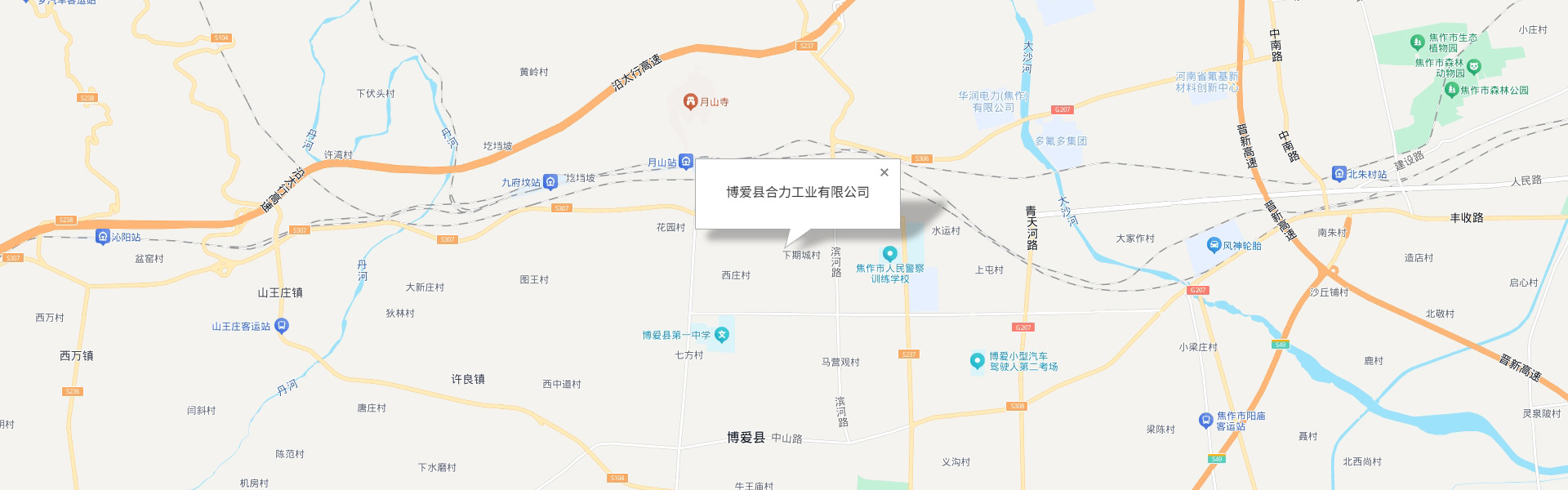Viewport: 1568px width, 490px height.
Task: Open the 风神轮胎 marker
Action: coord(1214,245)
